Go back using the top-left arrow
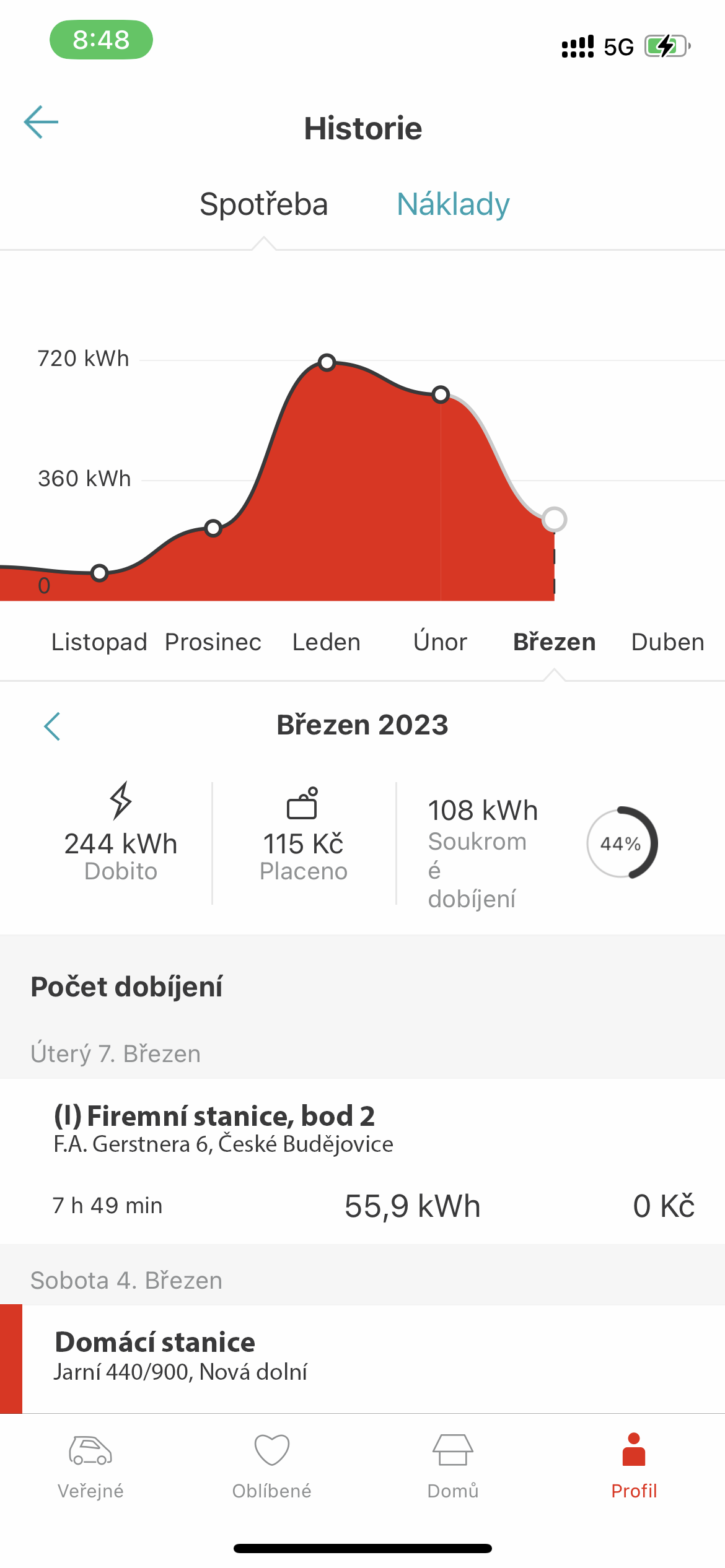Screen dimensions: 725x1568 coord(41,122)
